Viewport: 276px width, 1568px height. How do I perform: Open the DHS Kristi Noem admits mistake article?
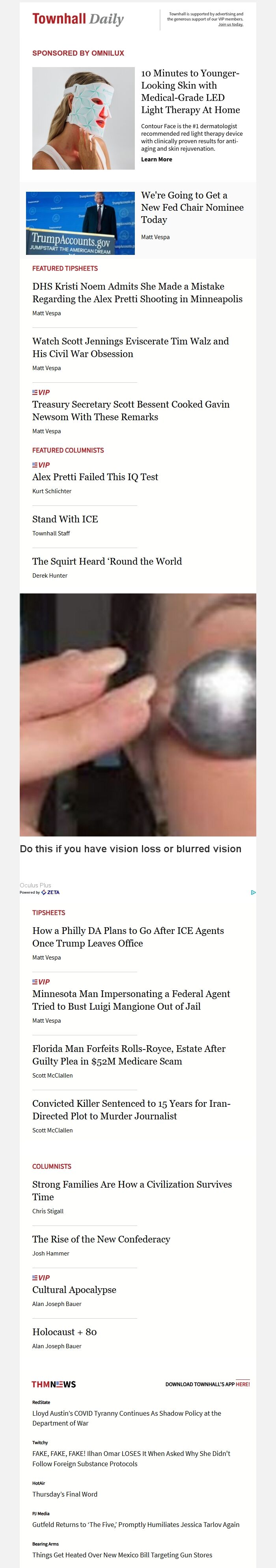[137, 293]
